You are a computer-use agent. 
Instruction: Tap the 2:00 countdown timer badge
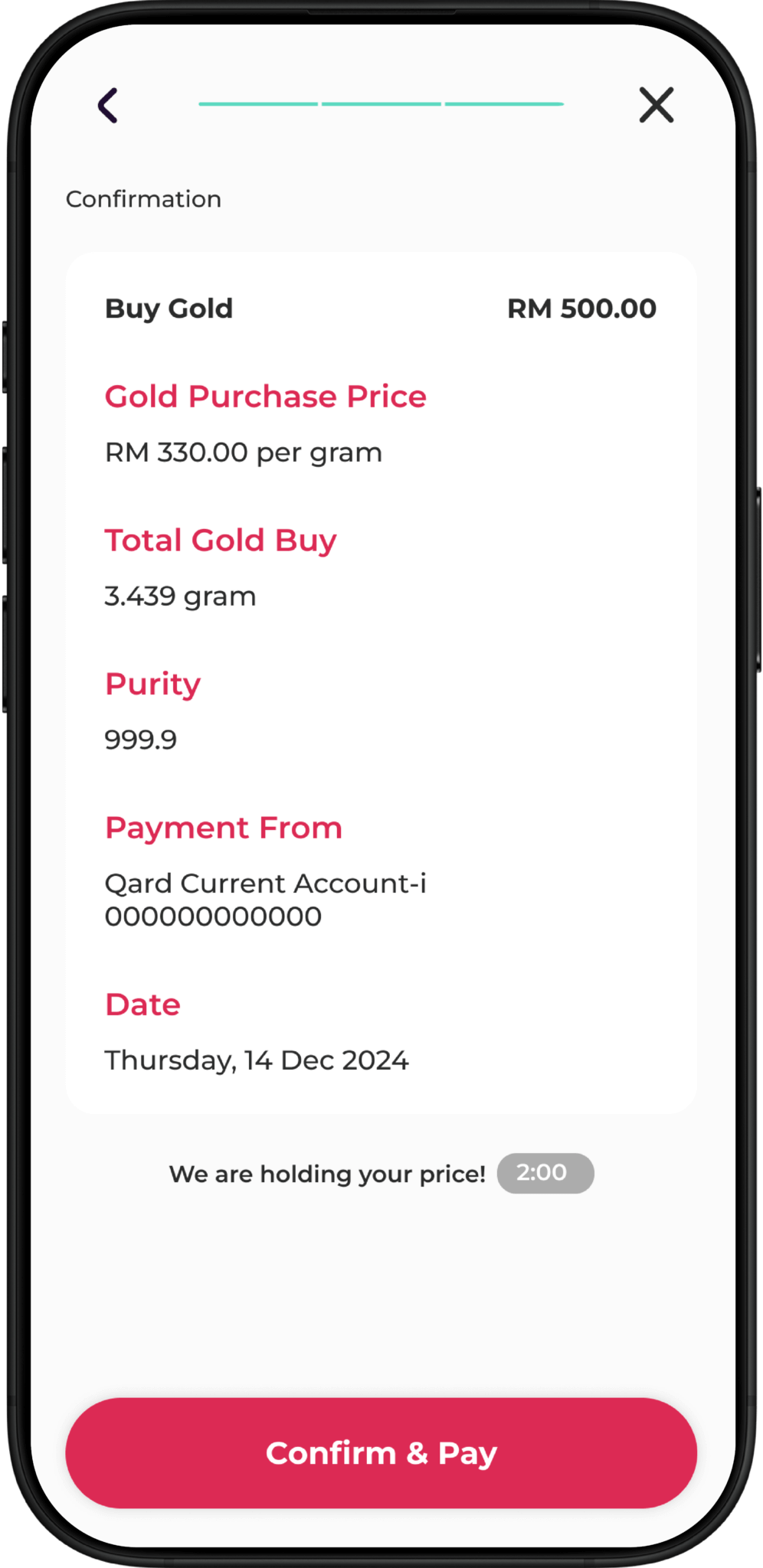coord(545,1173)
